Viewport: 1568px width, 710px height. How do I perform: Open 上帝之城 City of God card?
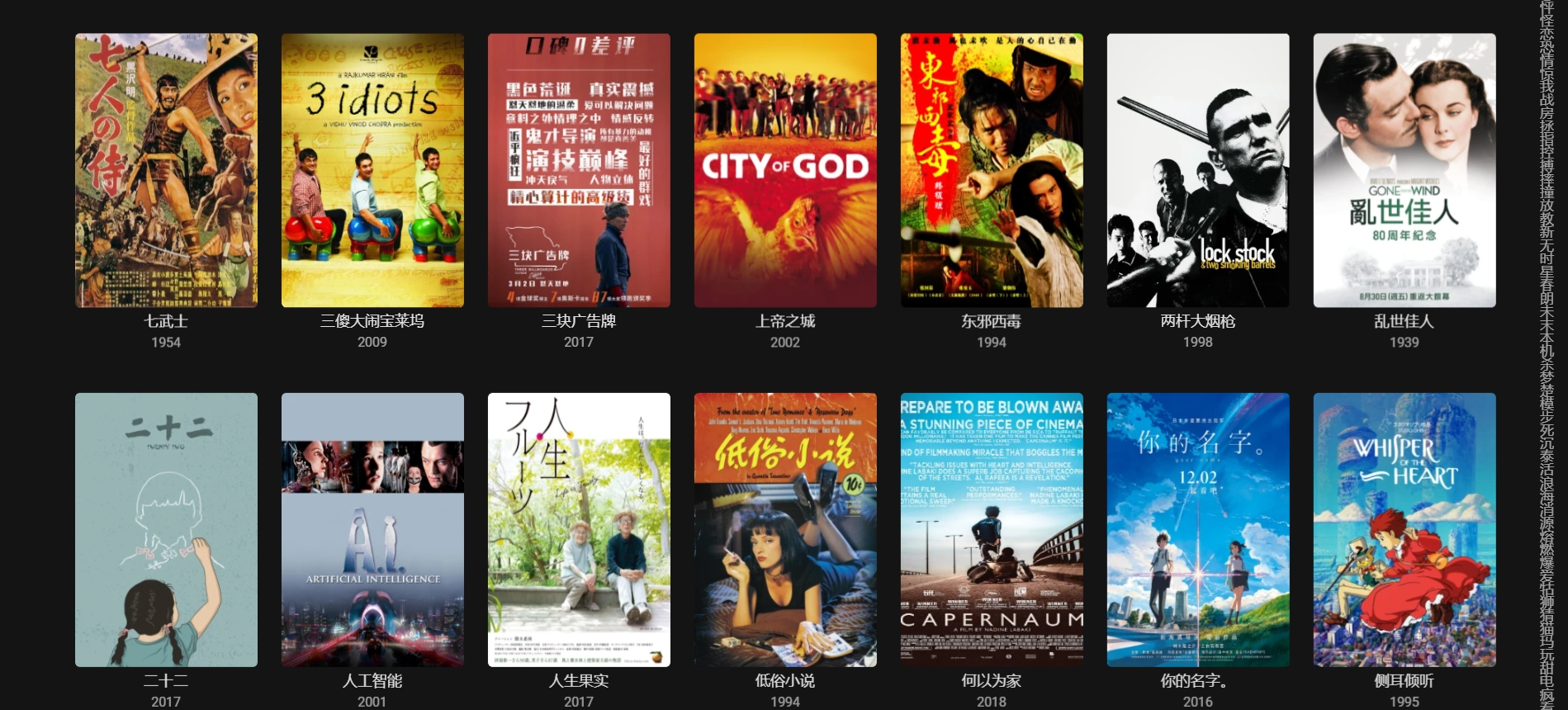(785, 170)
